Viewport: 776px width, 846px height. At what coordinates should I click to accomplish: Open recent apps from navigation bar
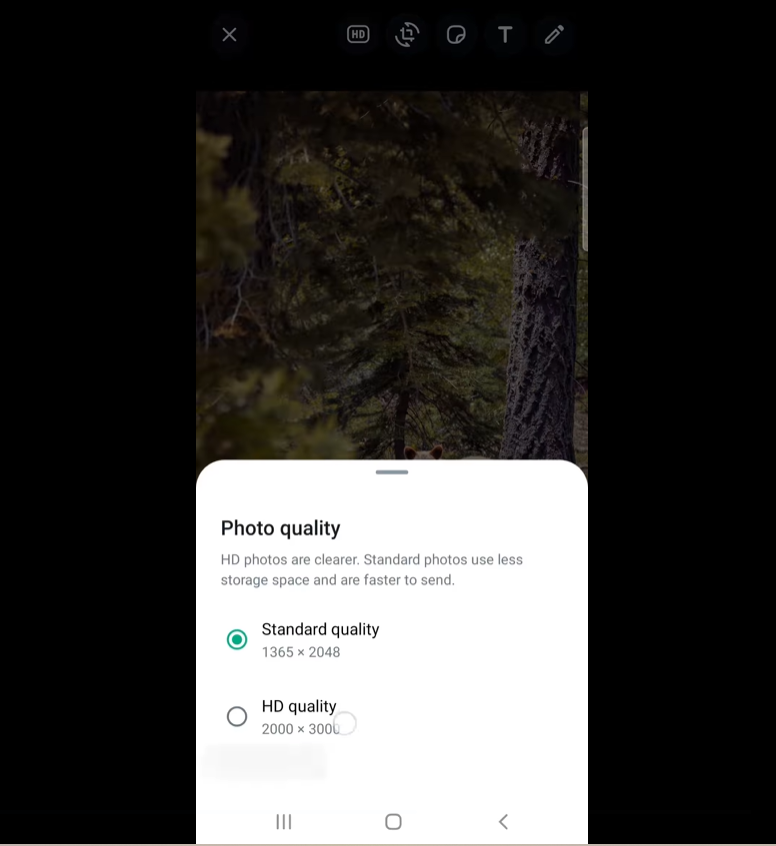284,821
